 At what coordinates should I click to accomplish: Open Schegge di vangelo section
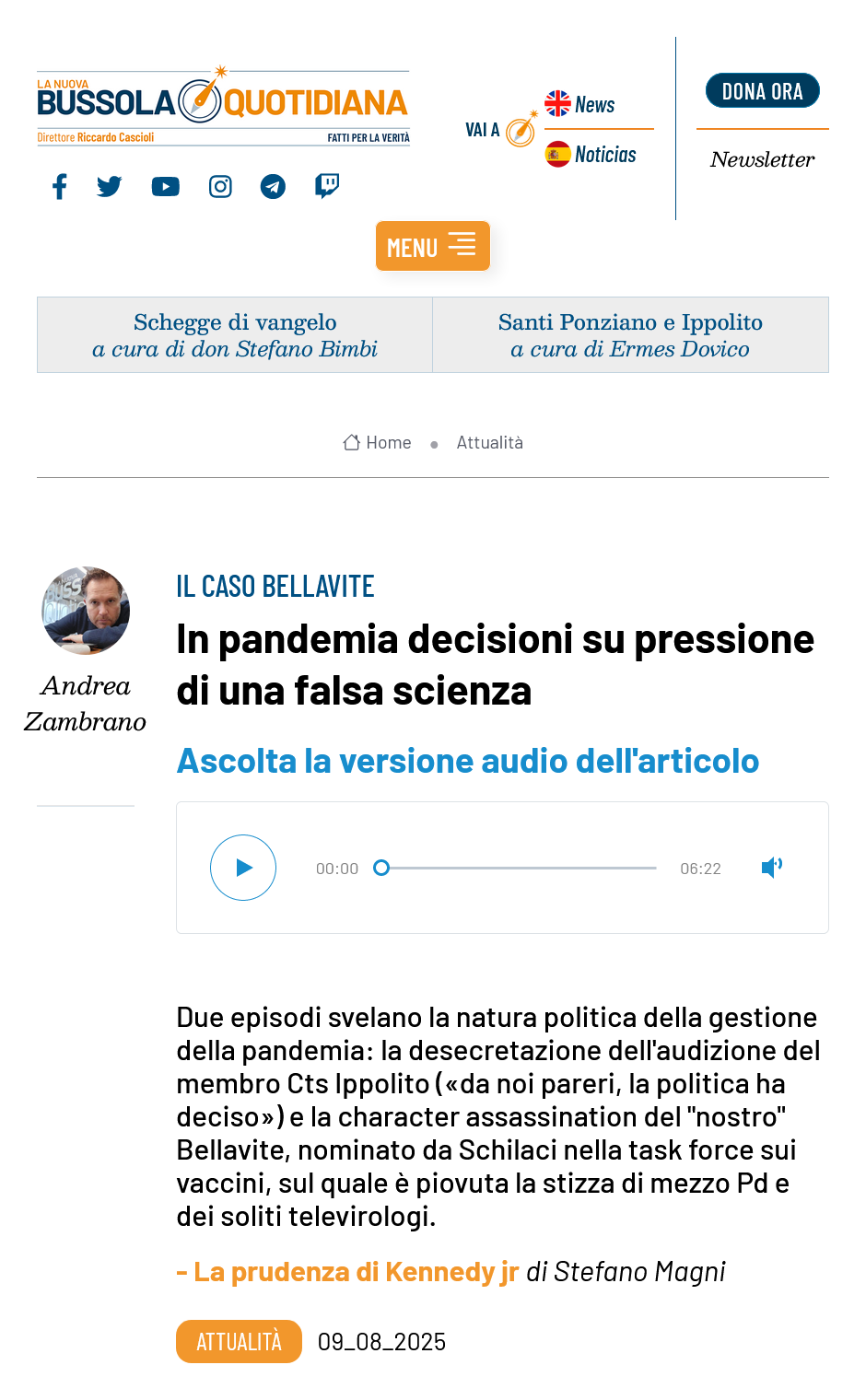pos(235,335)
